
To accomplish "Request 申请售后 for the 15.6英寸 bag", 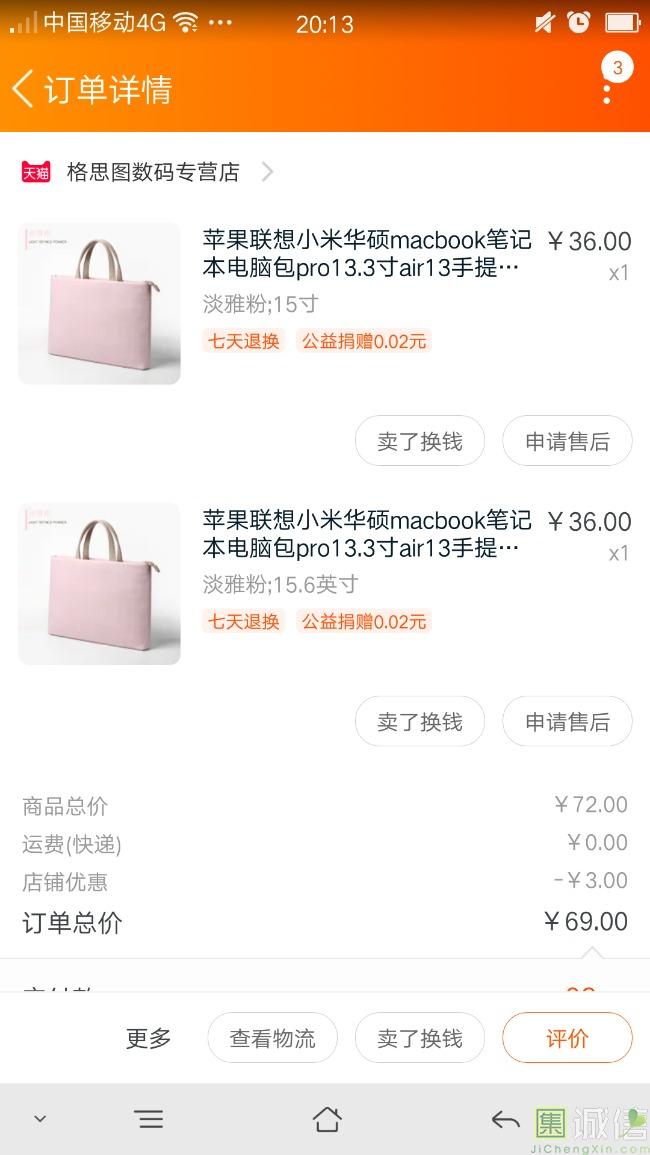I will point(567,721).
